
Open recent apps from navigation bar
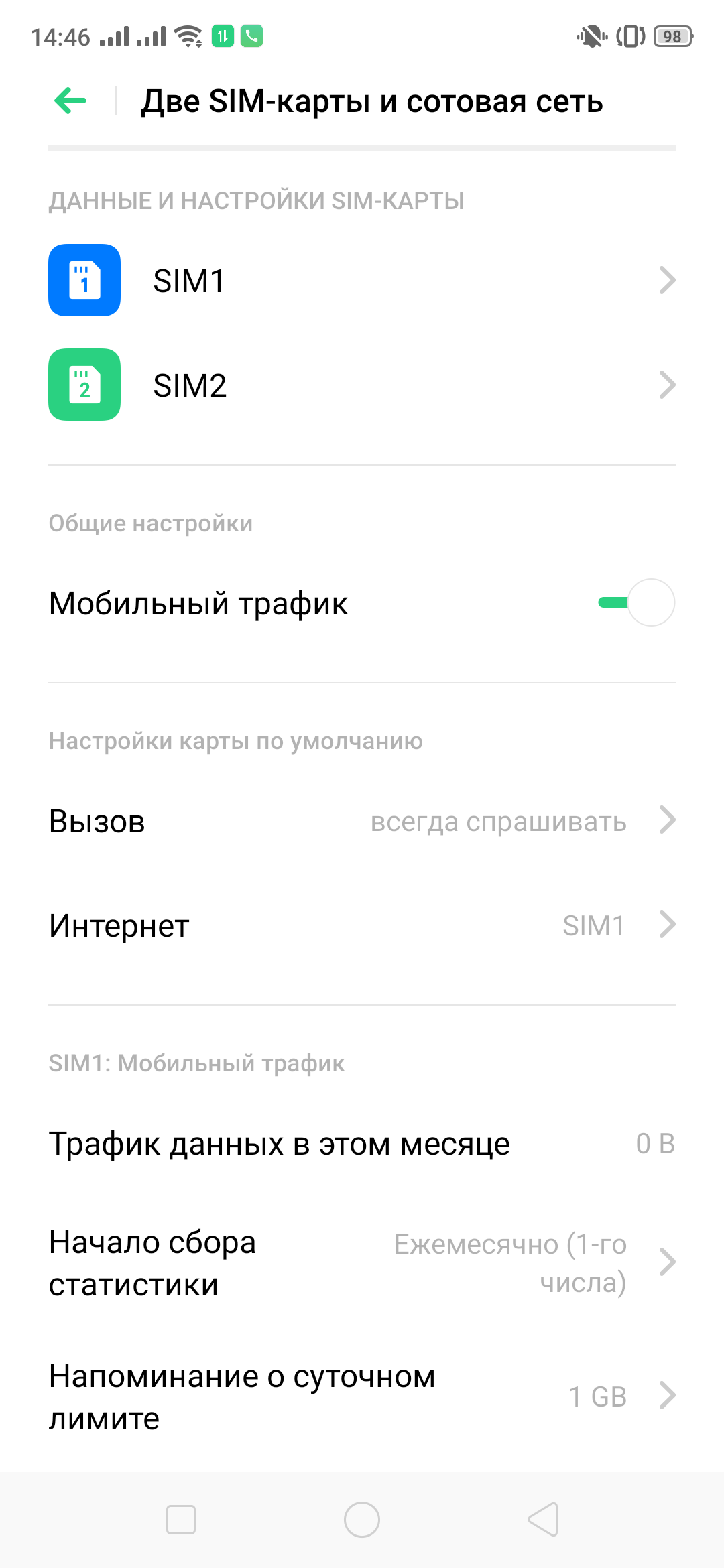coord(181,1520)
